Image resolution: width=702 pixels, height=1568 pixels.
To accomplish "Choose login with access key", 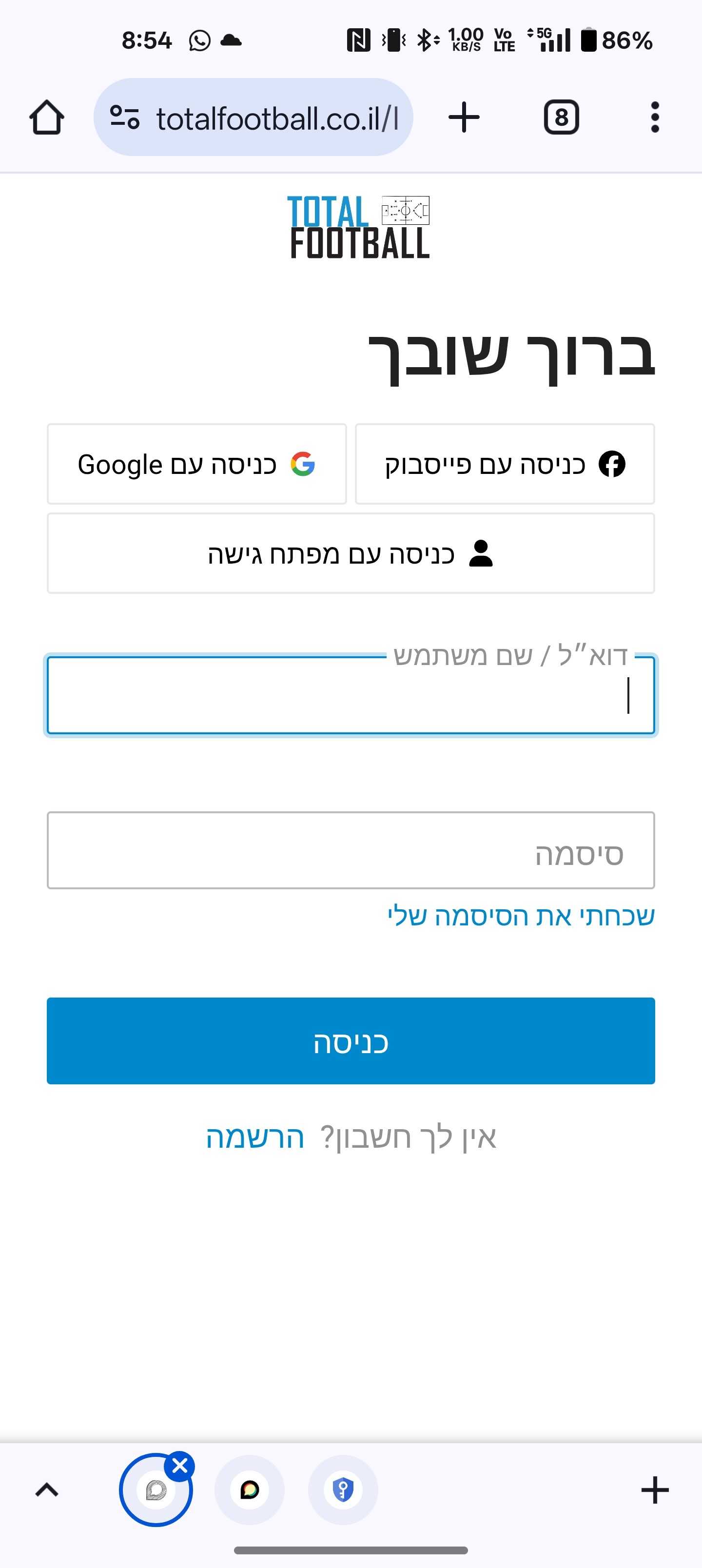I will pos(351,553).
